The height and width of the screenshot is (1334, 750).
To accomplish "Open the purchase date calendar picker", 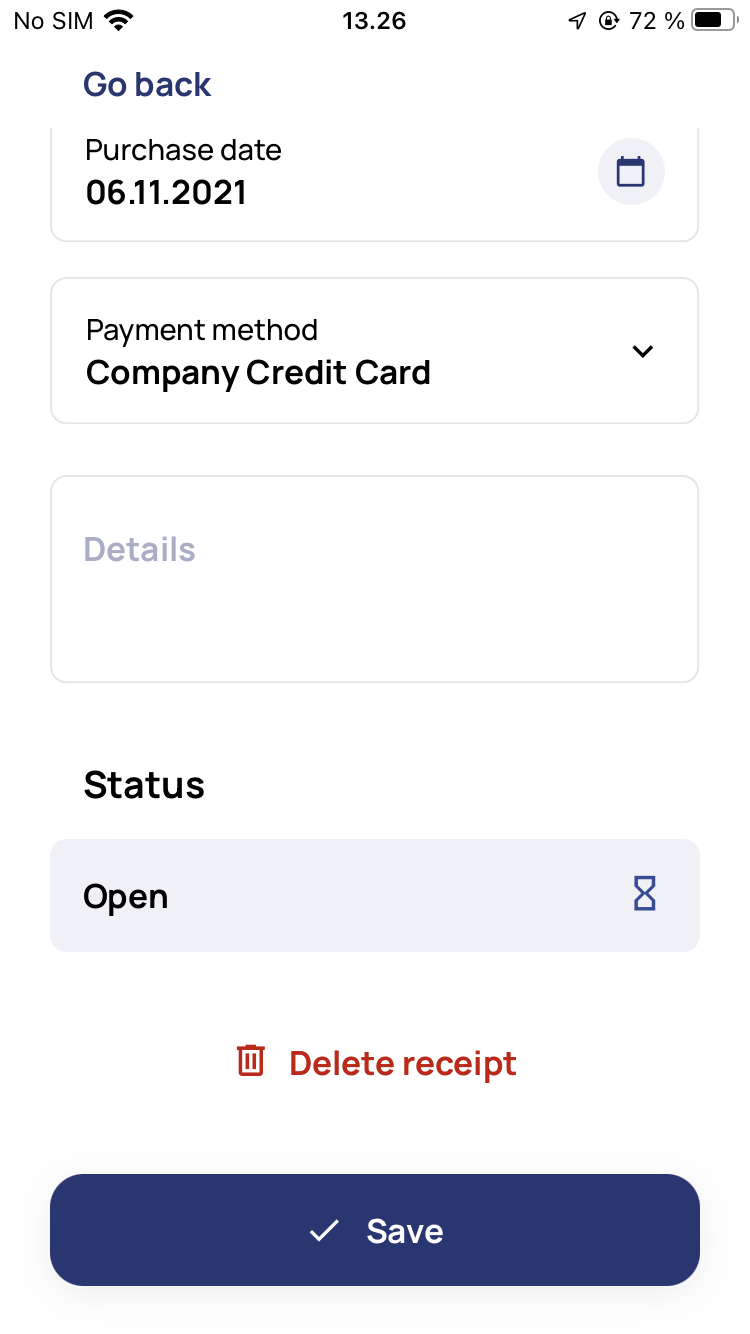I will 630,172.
